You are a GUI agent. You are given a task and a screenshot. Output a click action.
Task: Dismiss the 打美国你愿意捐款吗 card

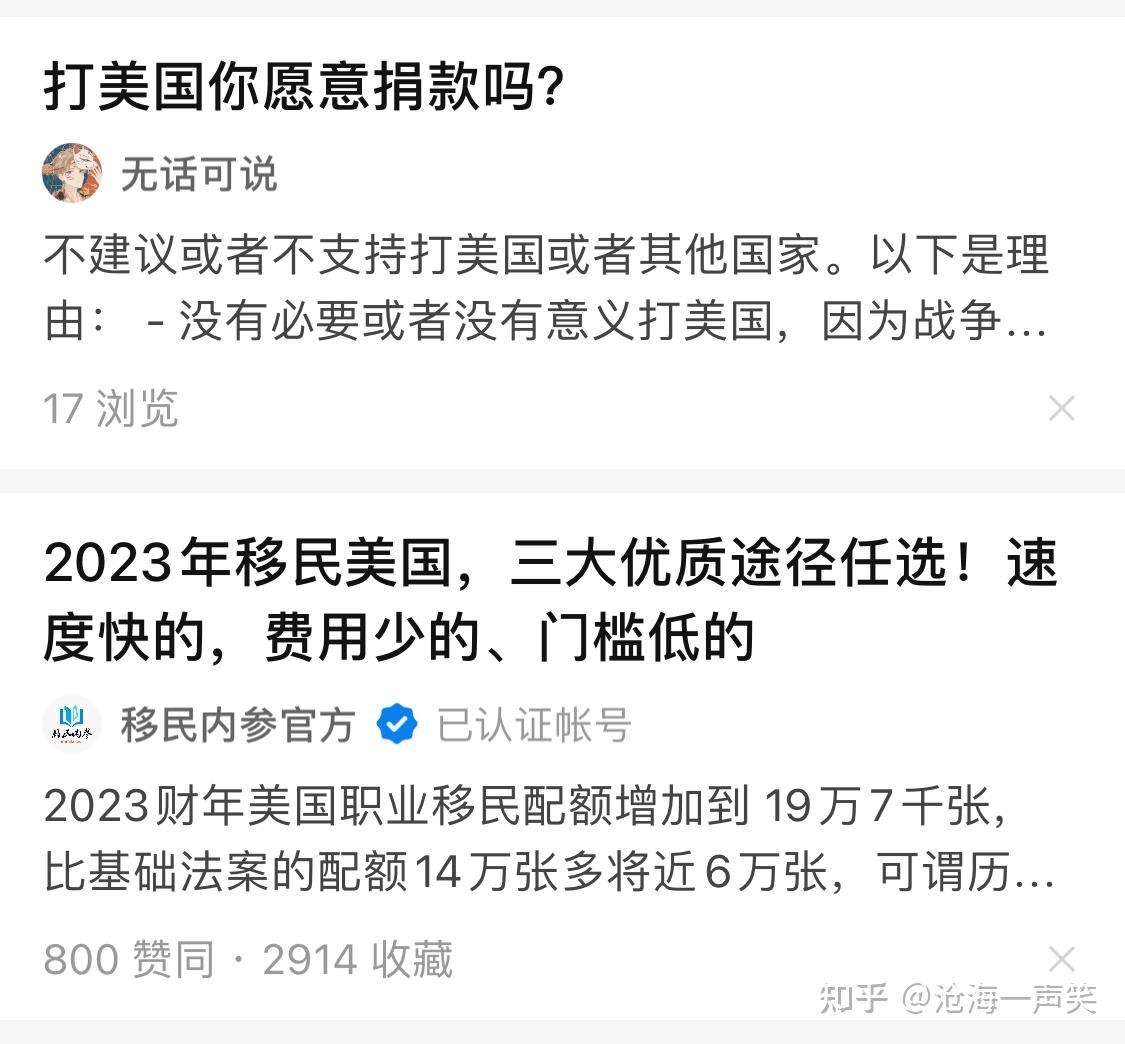(1061, 408)
